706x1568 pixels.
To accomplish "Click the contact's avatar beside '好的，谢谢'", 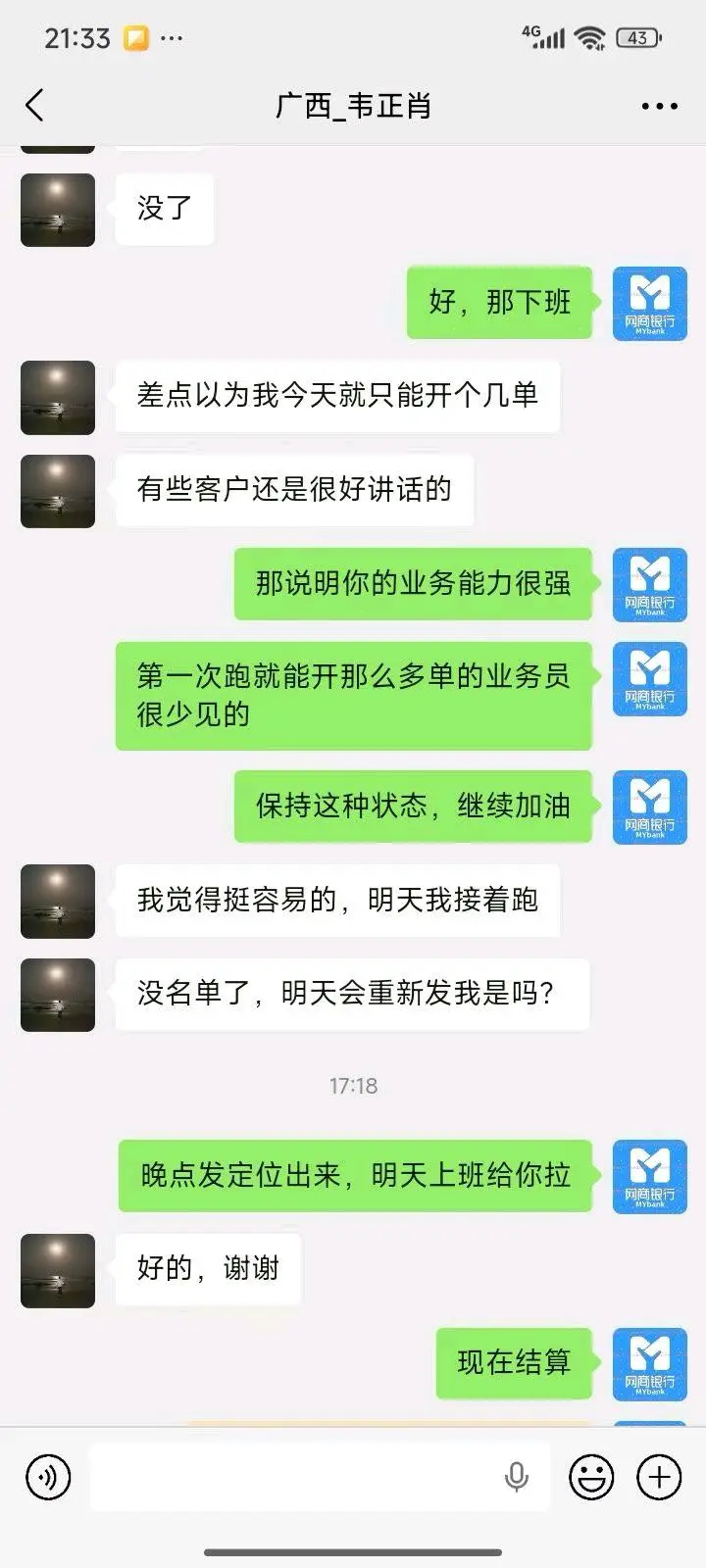I will pyautogui.click(x=57, y=1270).
